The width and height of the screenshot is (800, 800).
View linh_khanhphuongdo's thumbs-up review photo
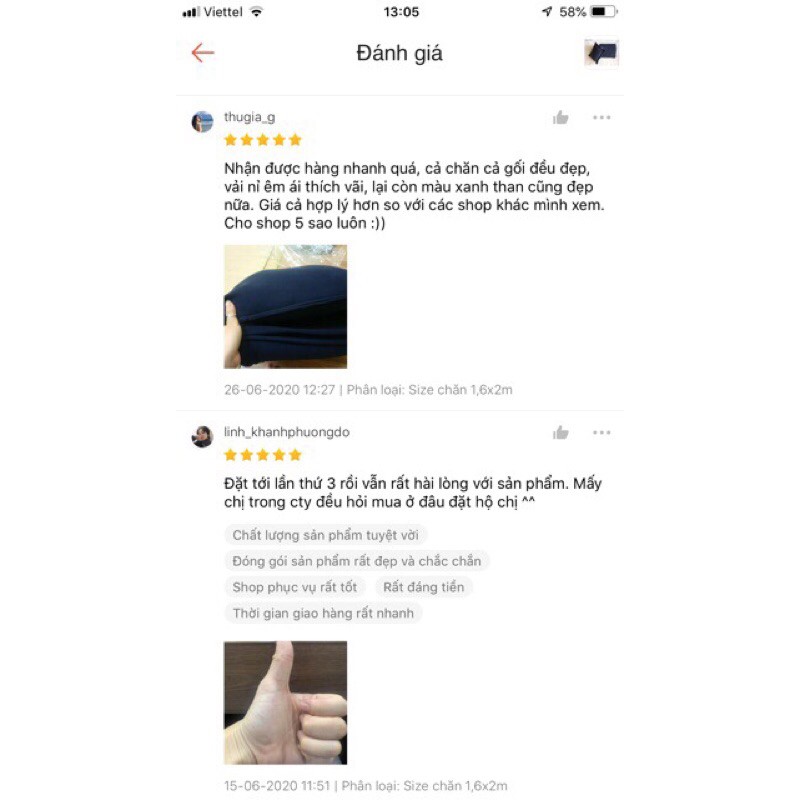(x=285, y=702)
